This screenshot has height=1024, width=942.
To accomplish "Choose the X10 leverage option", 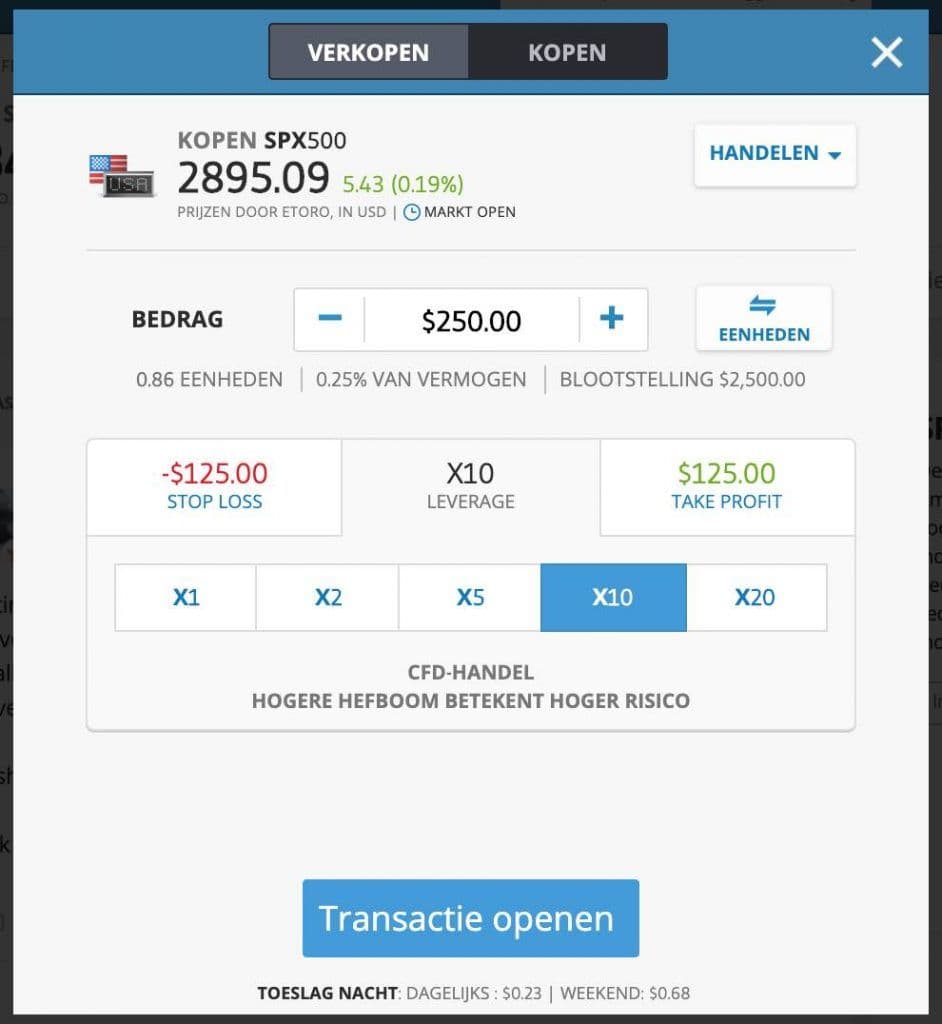I will [x=613, y=597].
